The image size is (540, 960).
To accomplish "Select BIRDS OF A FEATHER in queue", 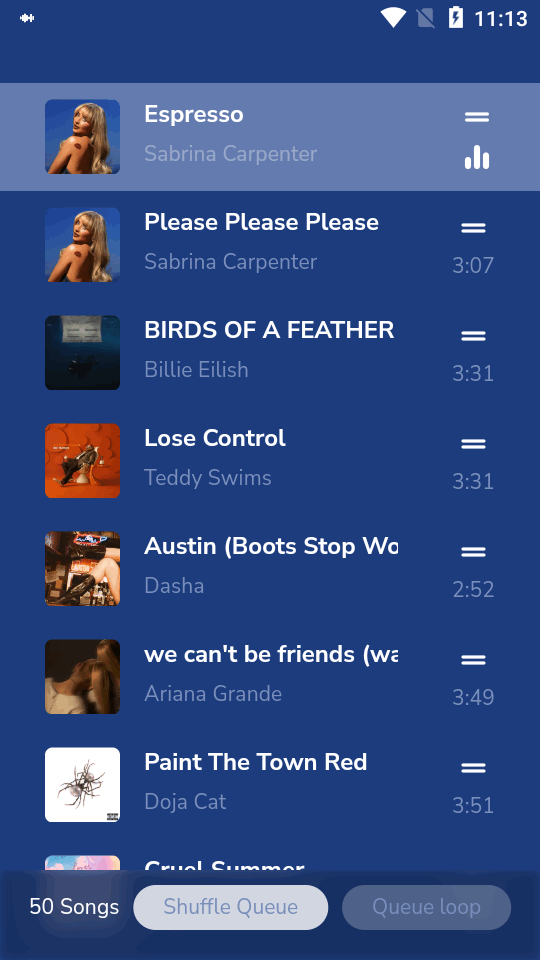I will pyautogui.click(x=270, y=353).
